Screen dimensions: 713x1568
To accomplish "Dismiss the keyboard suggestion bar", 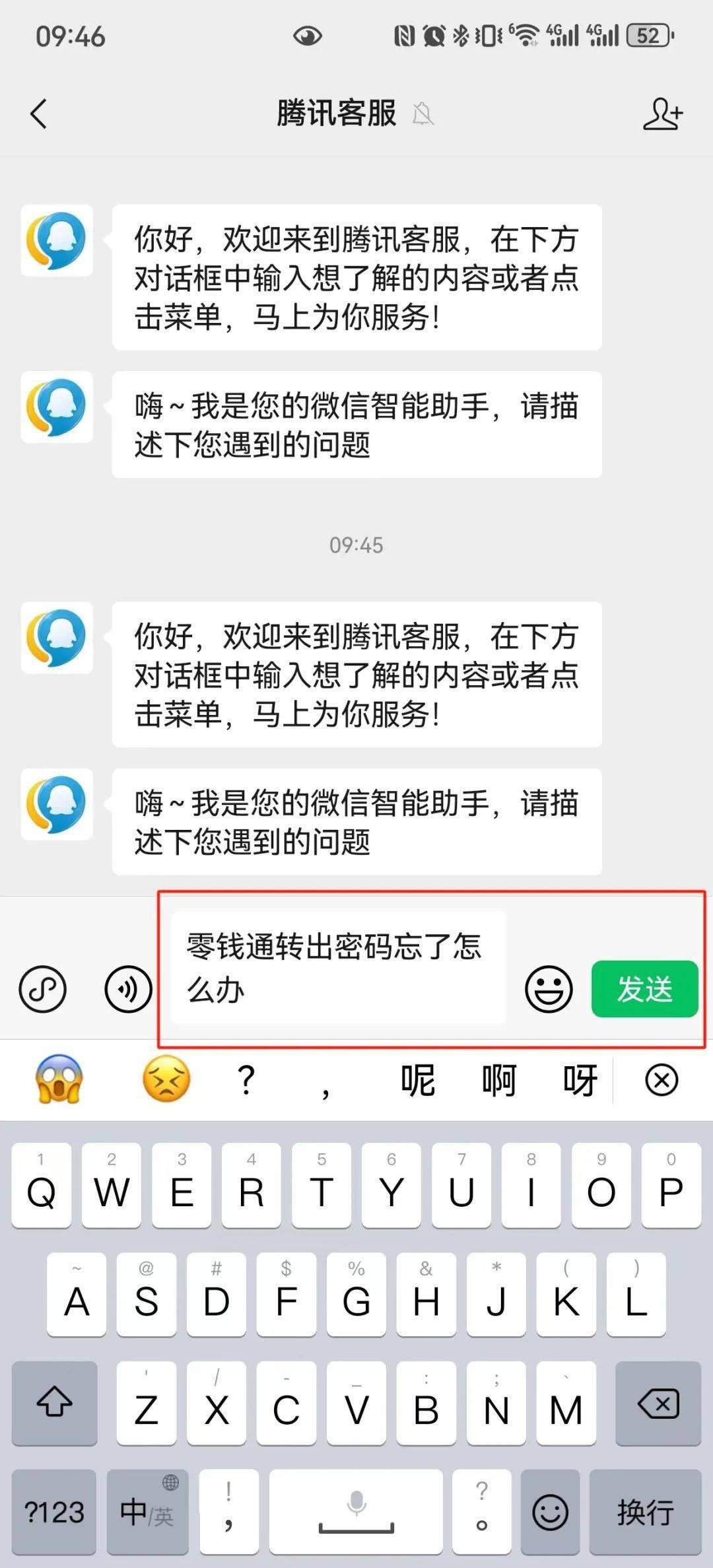I will coord(662,1081).
